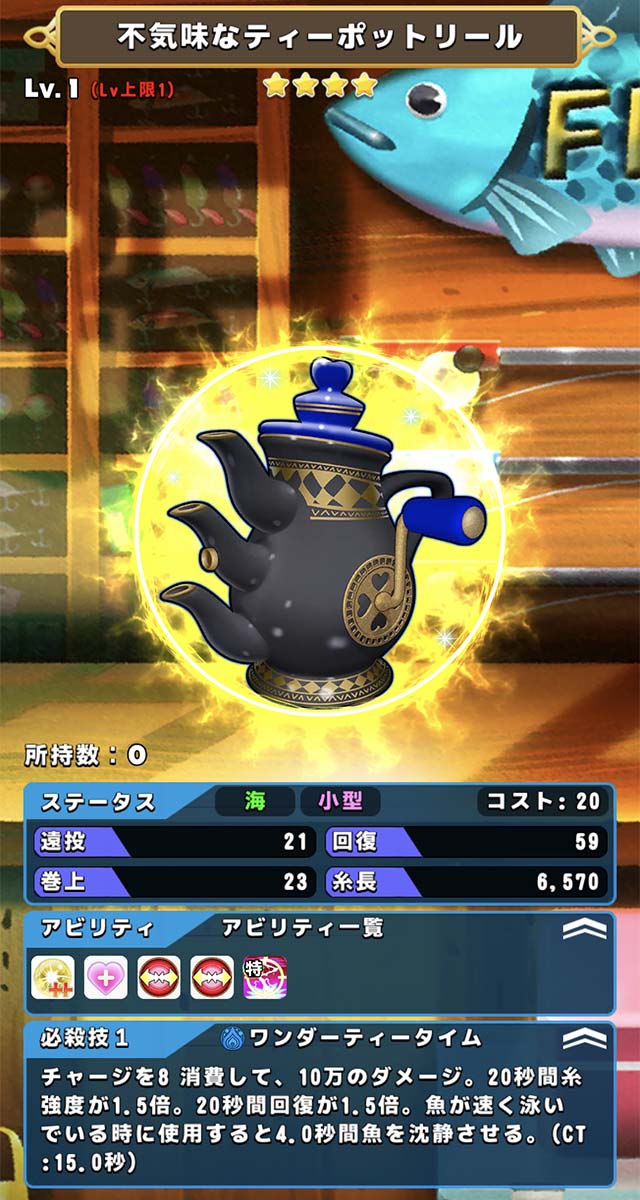Open the アビリティ一覧 ability list
The height and width of the screenshot is (1200, 640).
click(302, 927)
